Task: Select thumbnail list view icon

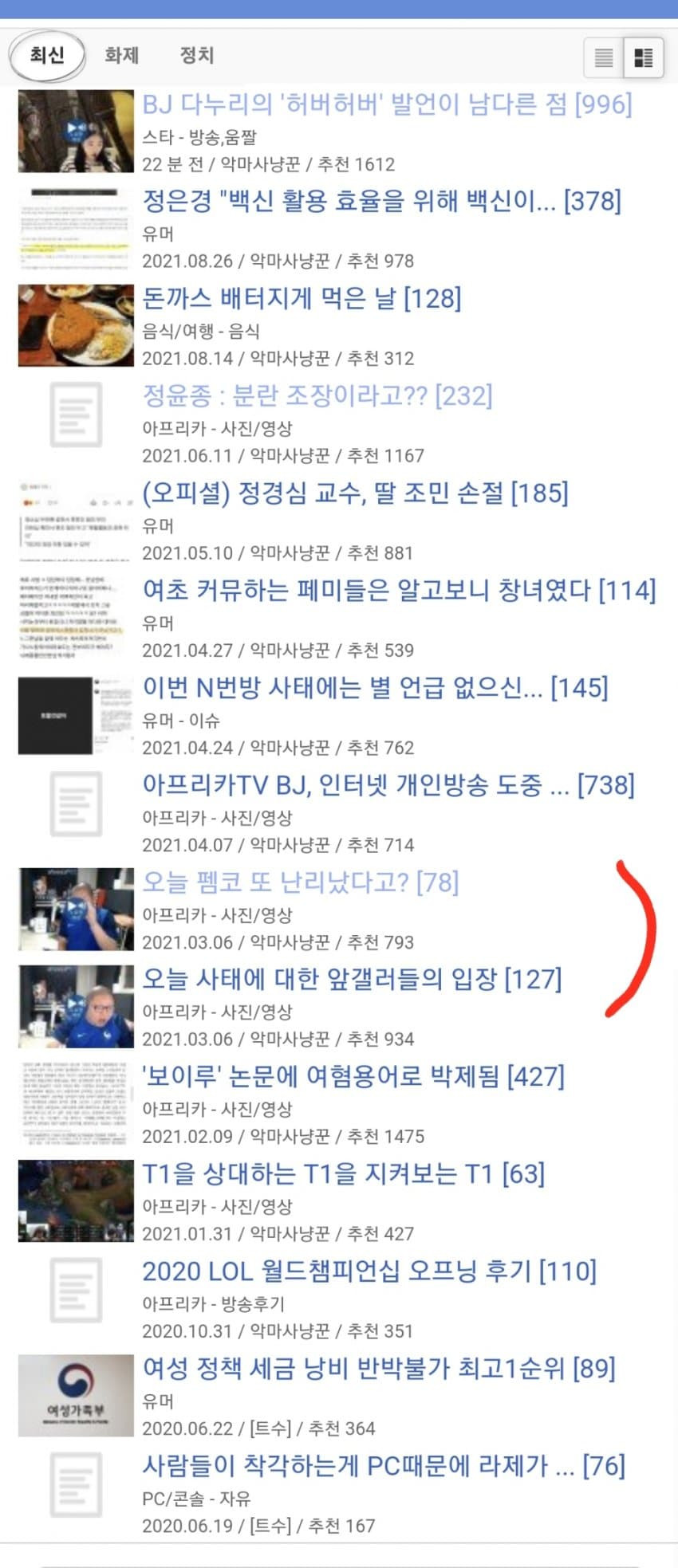Action: point(643,58)
